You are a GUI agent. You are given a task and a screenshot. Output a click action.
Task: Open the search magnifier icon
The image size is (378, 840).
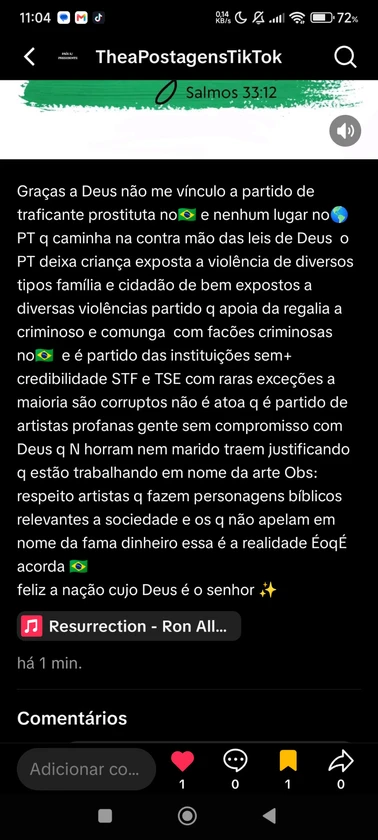[x=345, y=57]
